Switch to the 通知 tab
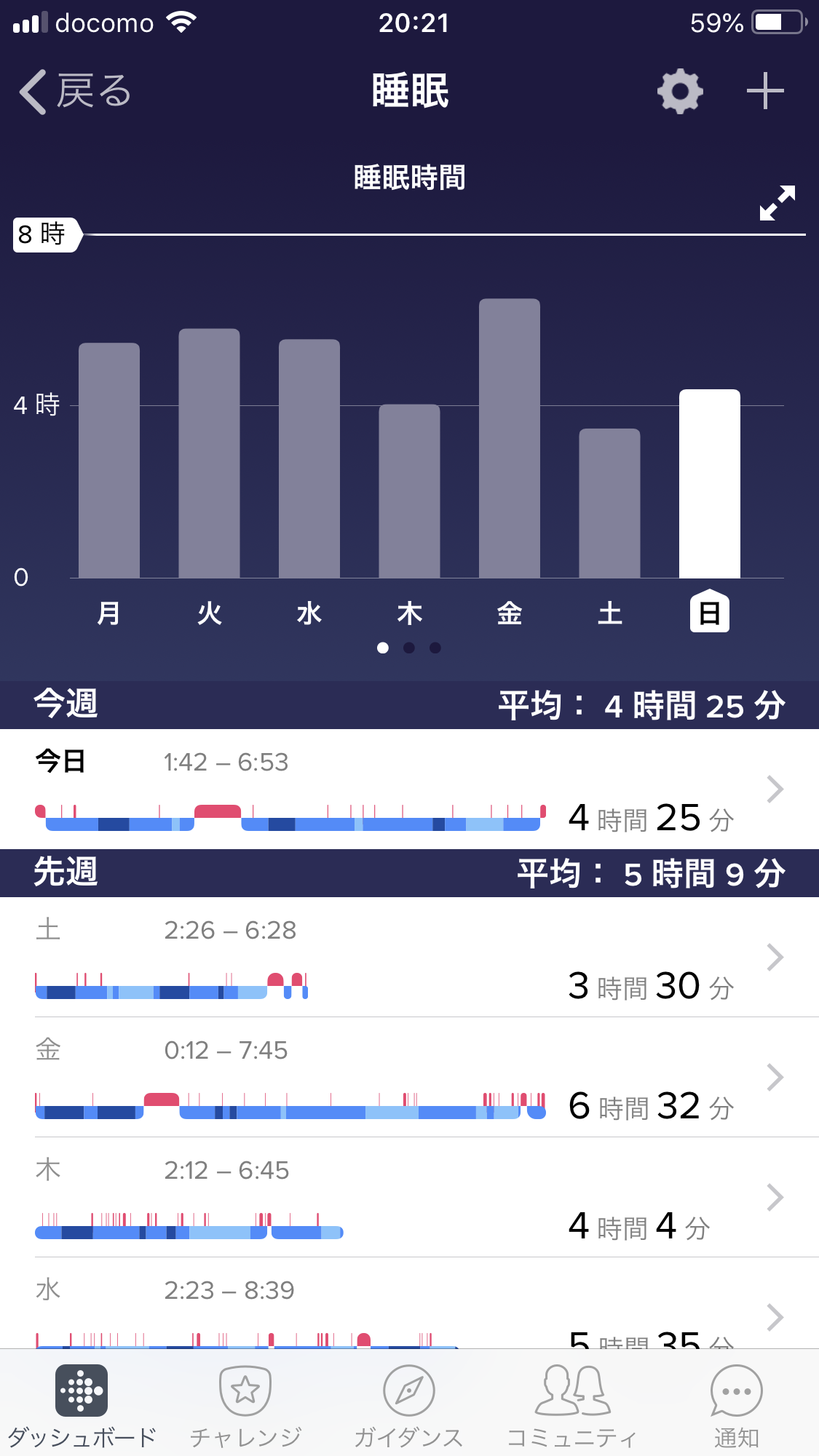Image resolution: width=819 pixels, height=1456 pixels. pyautogui.click(x=736, y=1404)
